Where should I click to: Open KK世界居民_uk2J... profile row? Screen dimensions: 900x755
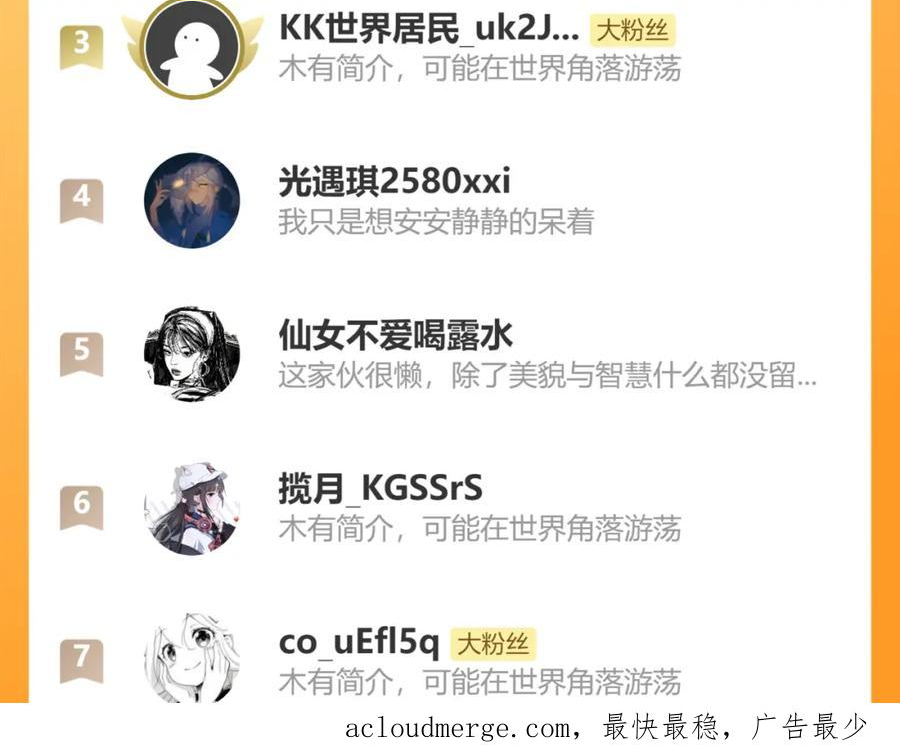click(430, 30)
